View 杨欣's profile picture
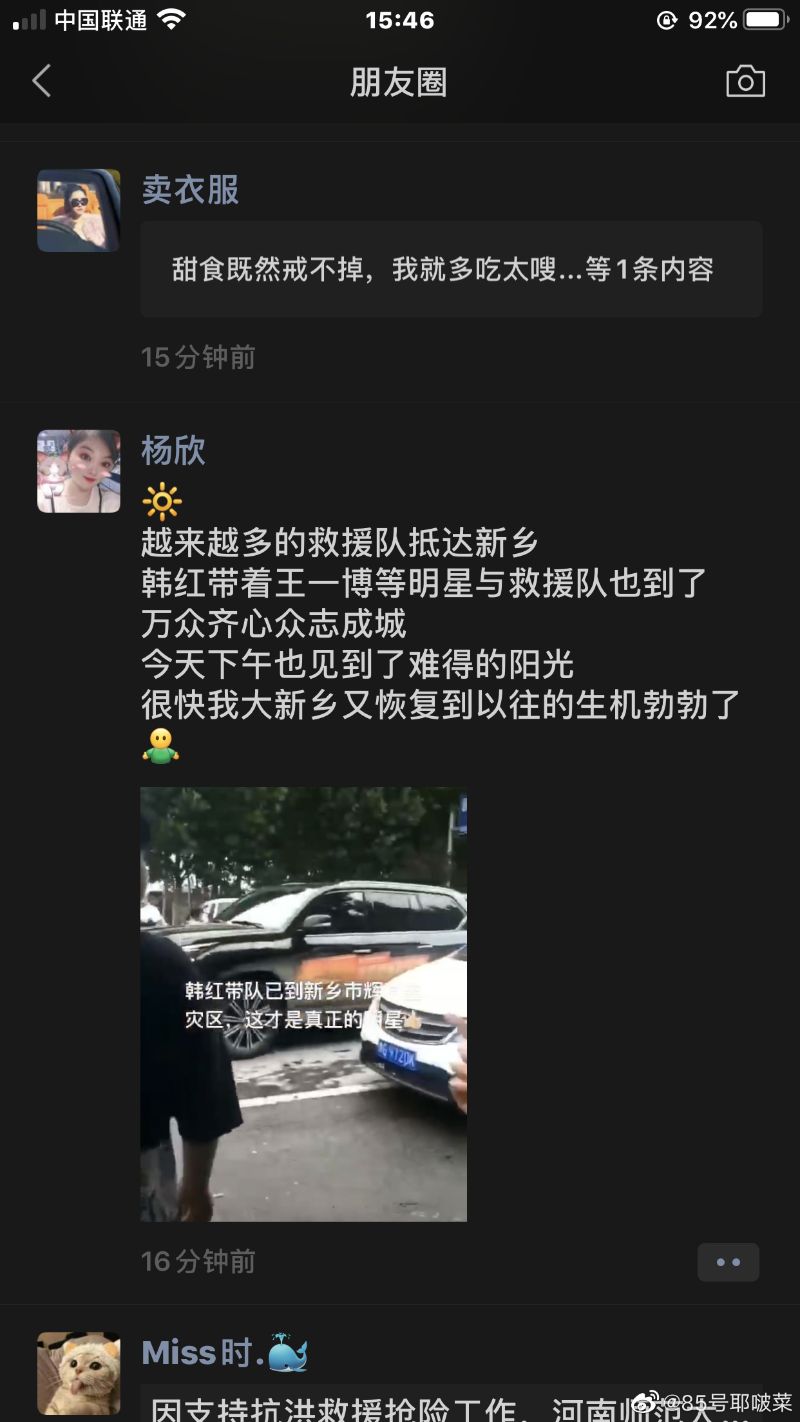Screen dimensions: 800x1422 79,472
